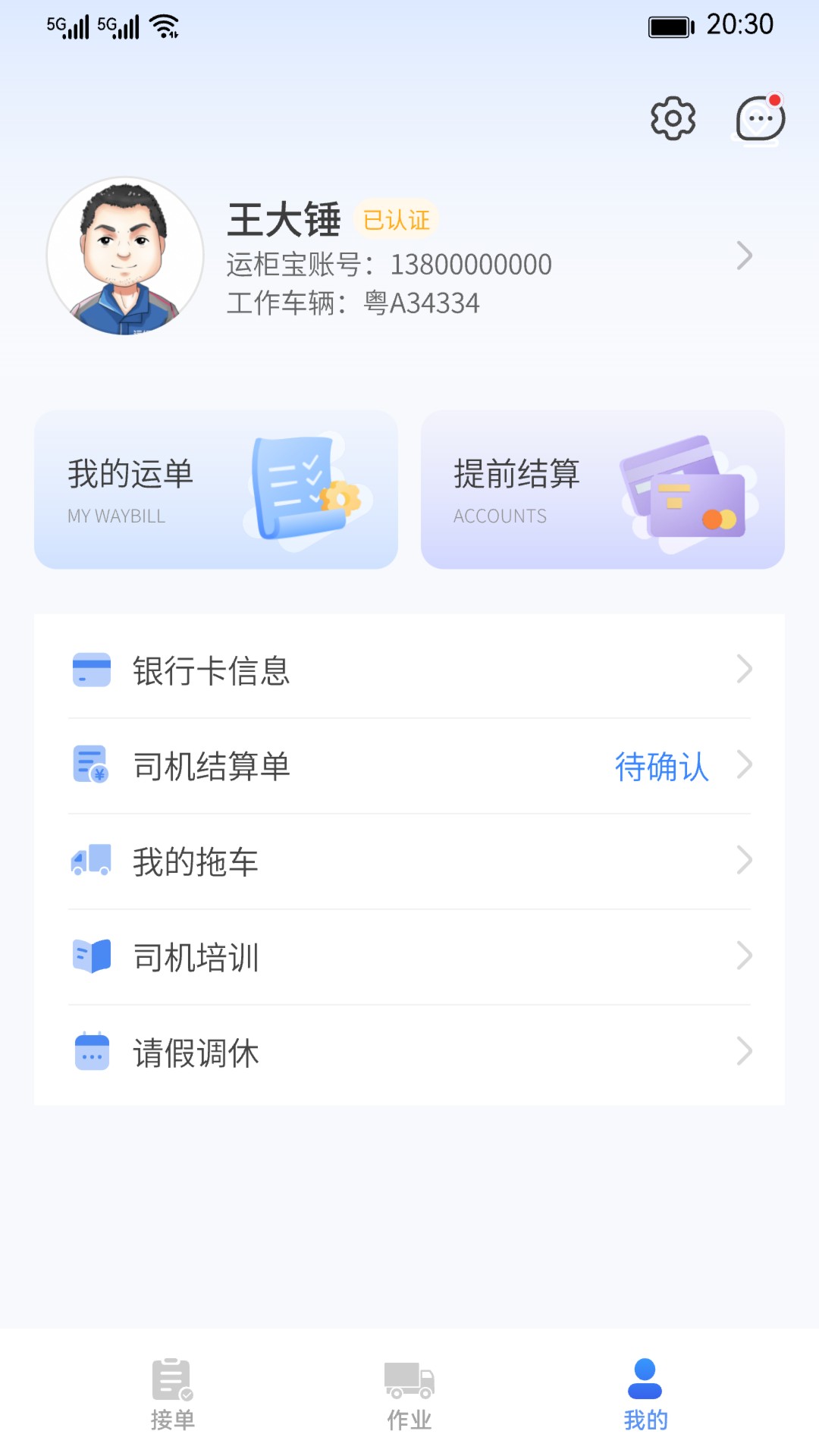
Task: Open 司机培训
Action: point(409,957)
